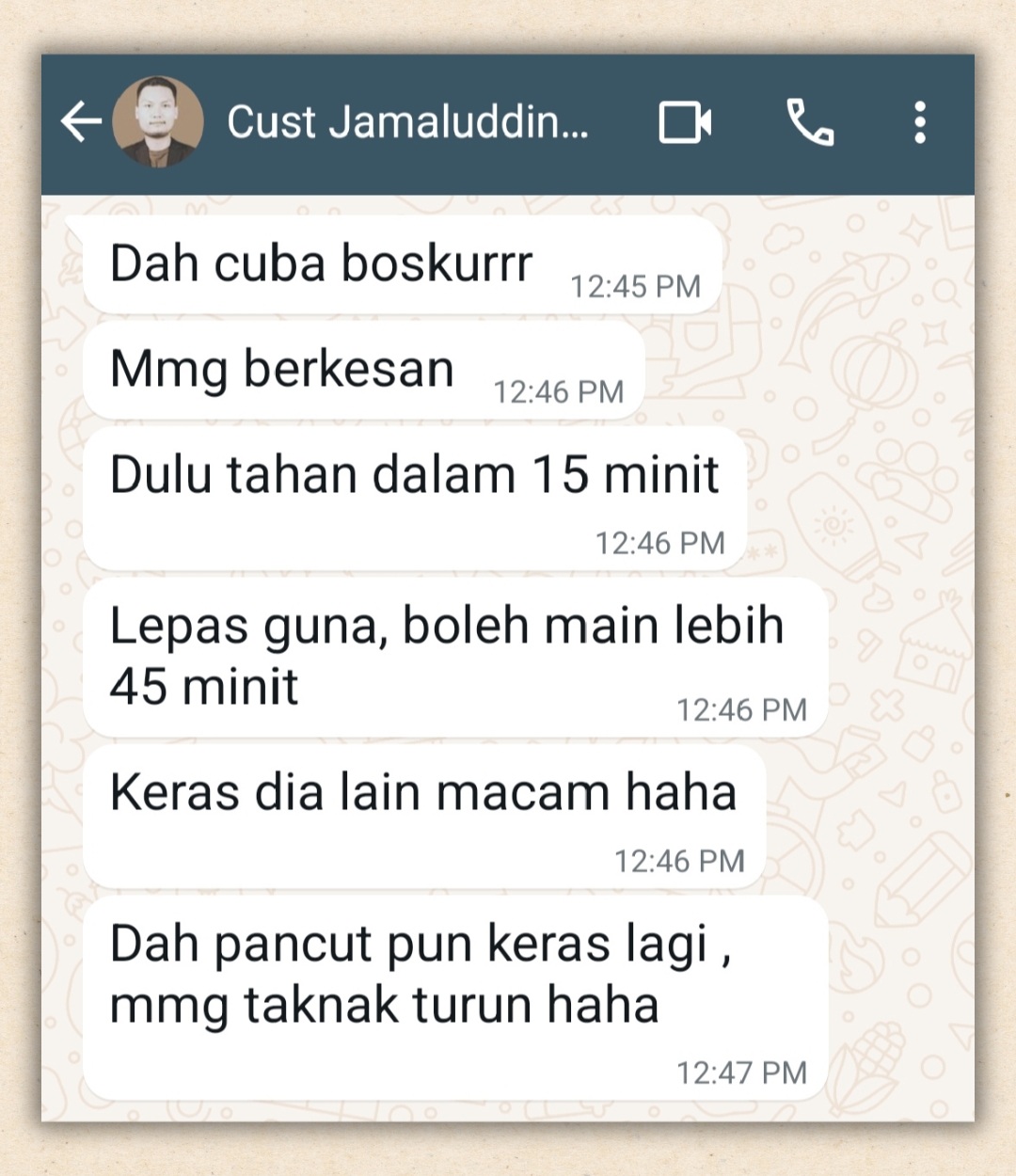Screen dimensions: 1016x1176
Task: Select the message saying 'Dah cuba boskurrr'
Action: point(320,263)
